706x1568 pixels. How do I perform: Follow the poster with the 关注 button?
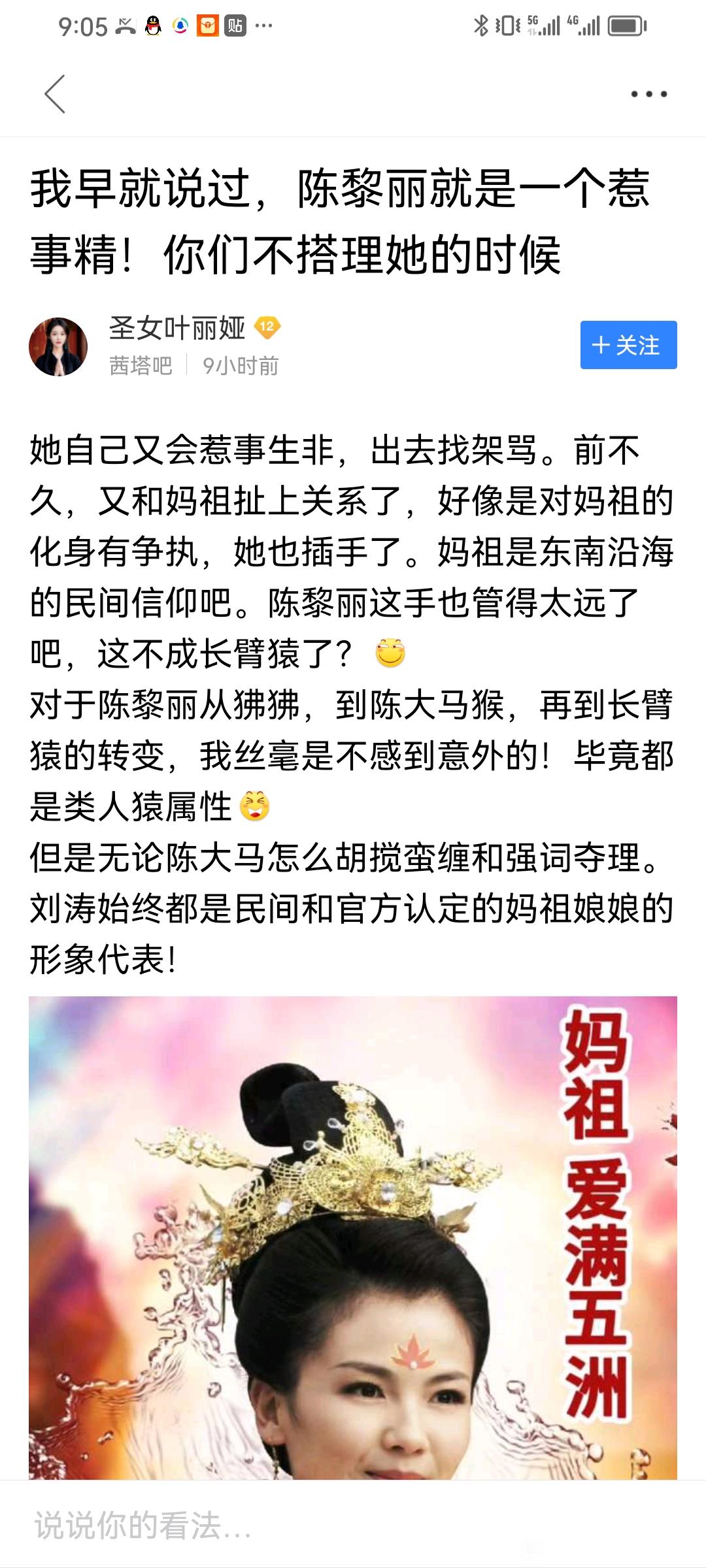point(628,345)
